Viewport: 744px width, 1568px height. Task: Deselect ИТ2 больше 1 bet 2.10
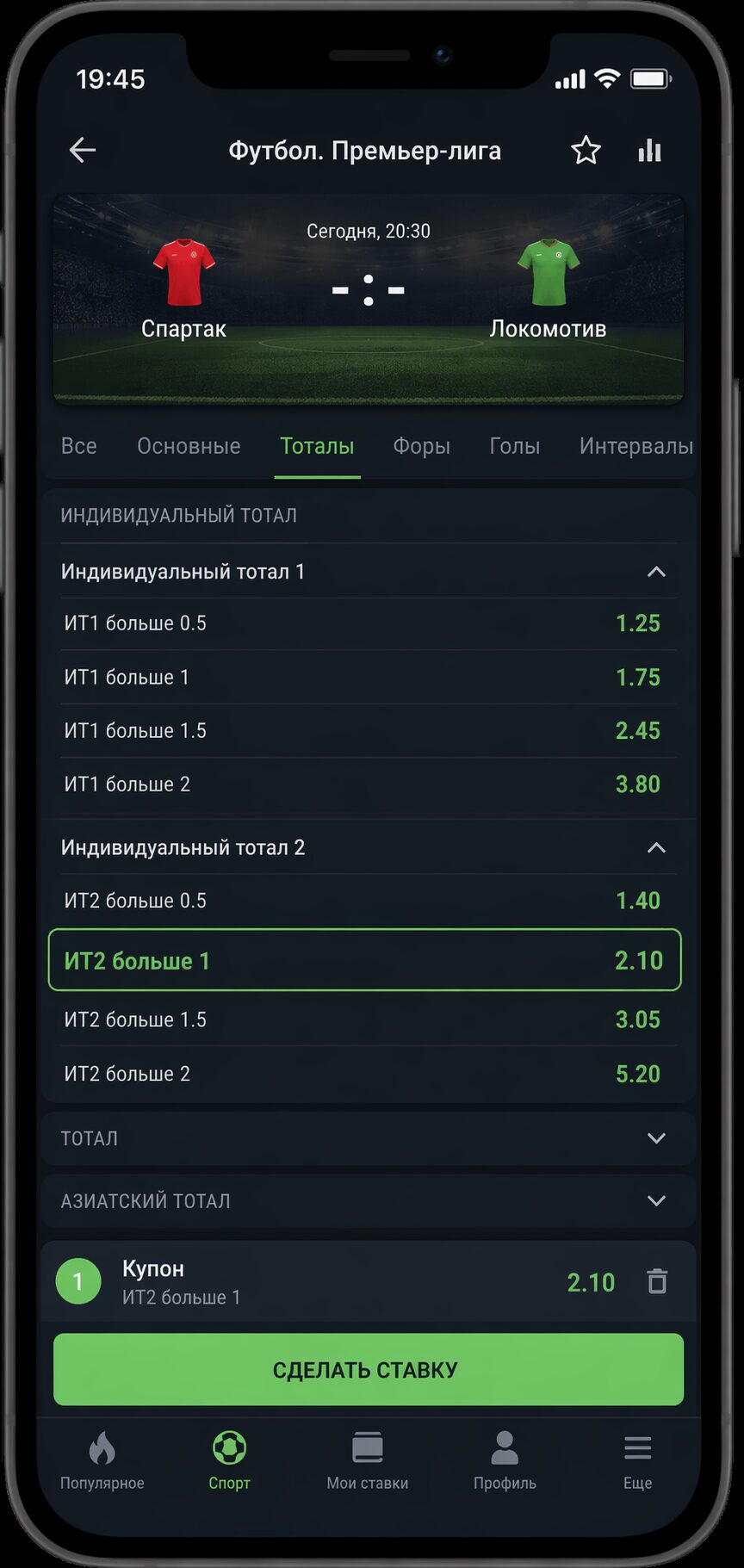pyautogui.click(x=365, y=960)
